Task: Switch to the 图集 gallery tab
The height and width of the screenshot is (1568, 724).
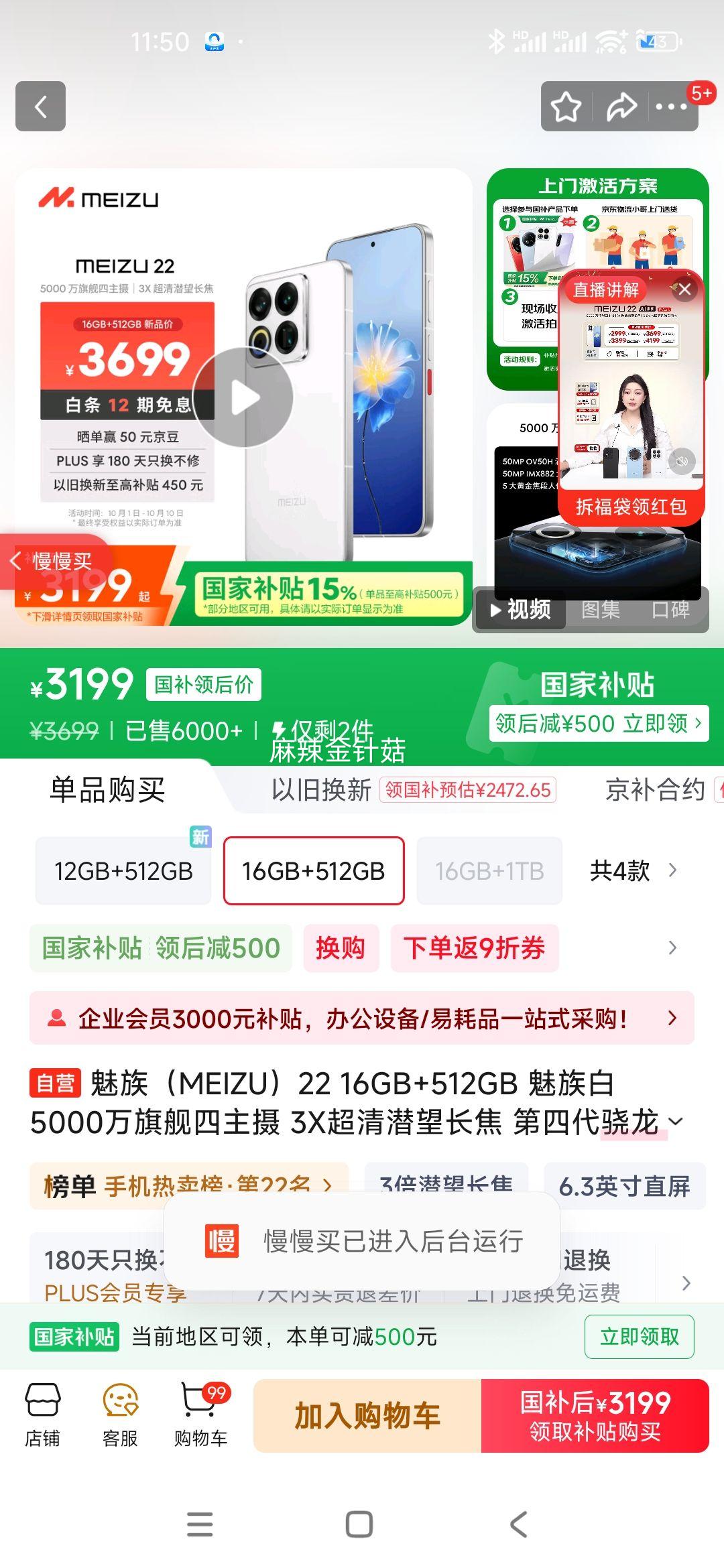Action: [601, 610]
